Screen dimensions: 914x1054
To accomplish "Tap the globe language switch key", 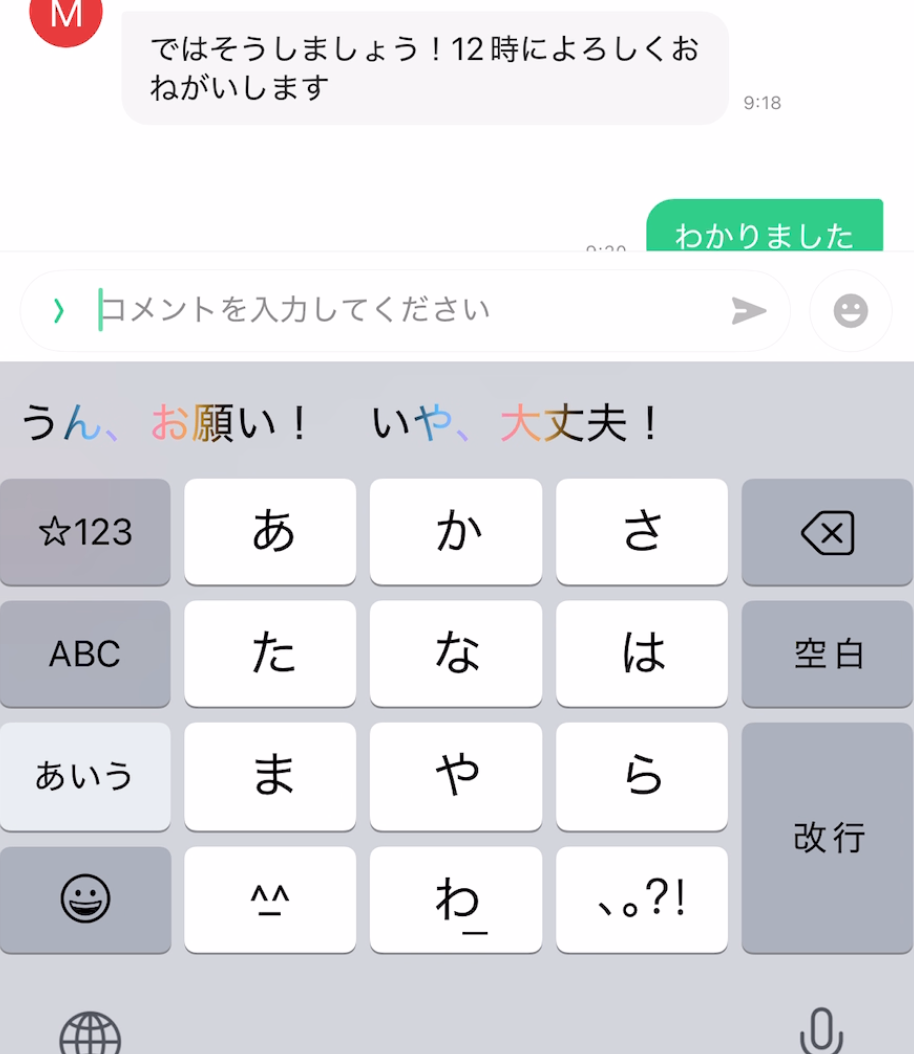I will [x=90, y=1032].
